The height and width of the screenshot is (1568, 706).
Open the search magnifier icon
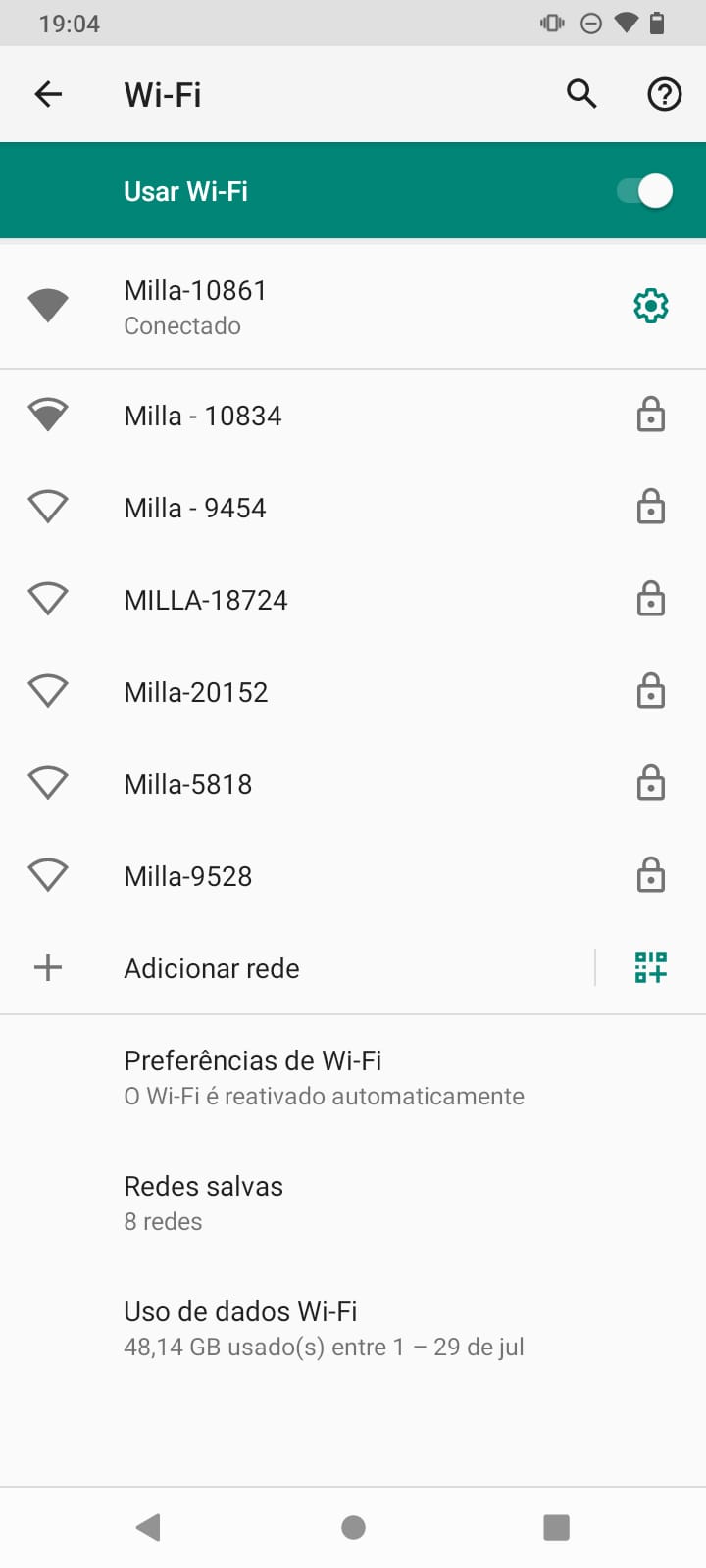[581, 94]
